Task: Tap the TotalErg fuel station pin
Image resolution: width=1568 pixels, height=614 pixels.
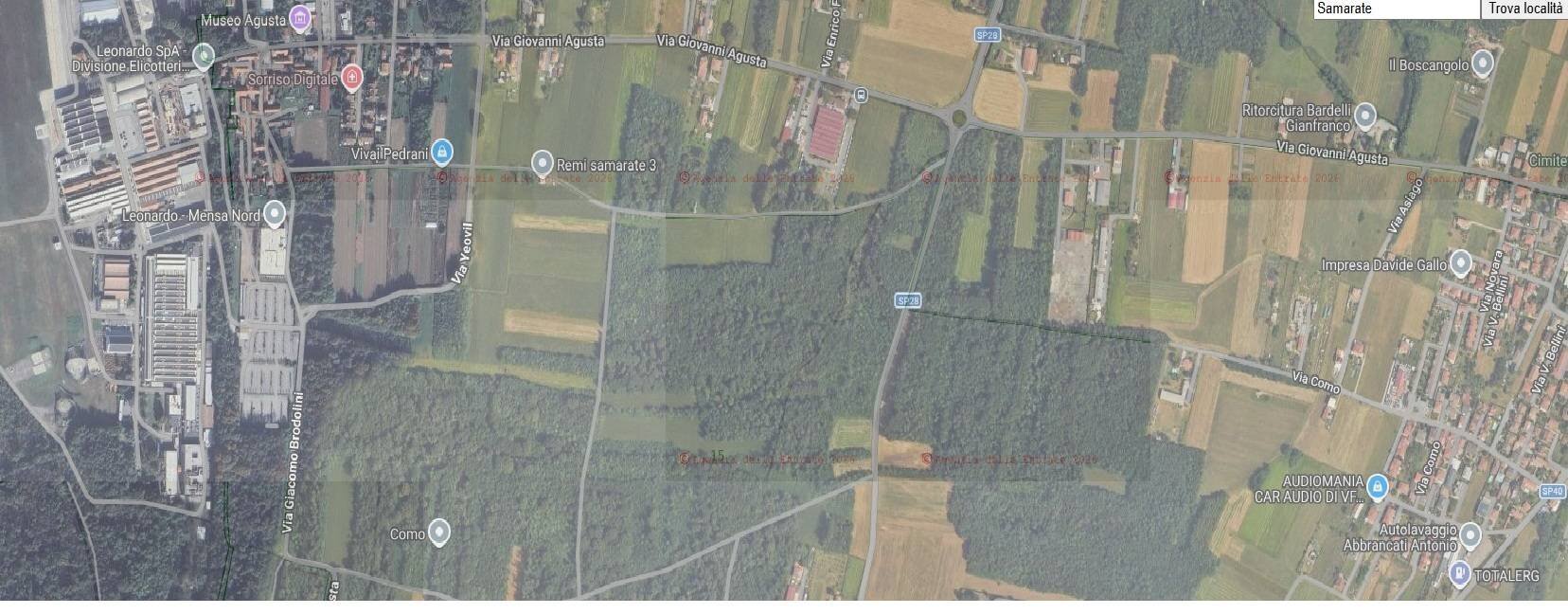Action: click(1459, 572)
